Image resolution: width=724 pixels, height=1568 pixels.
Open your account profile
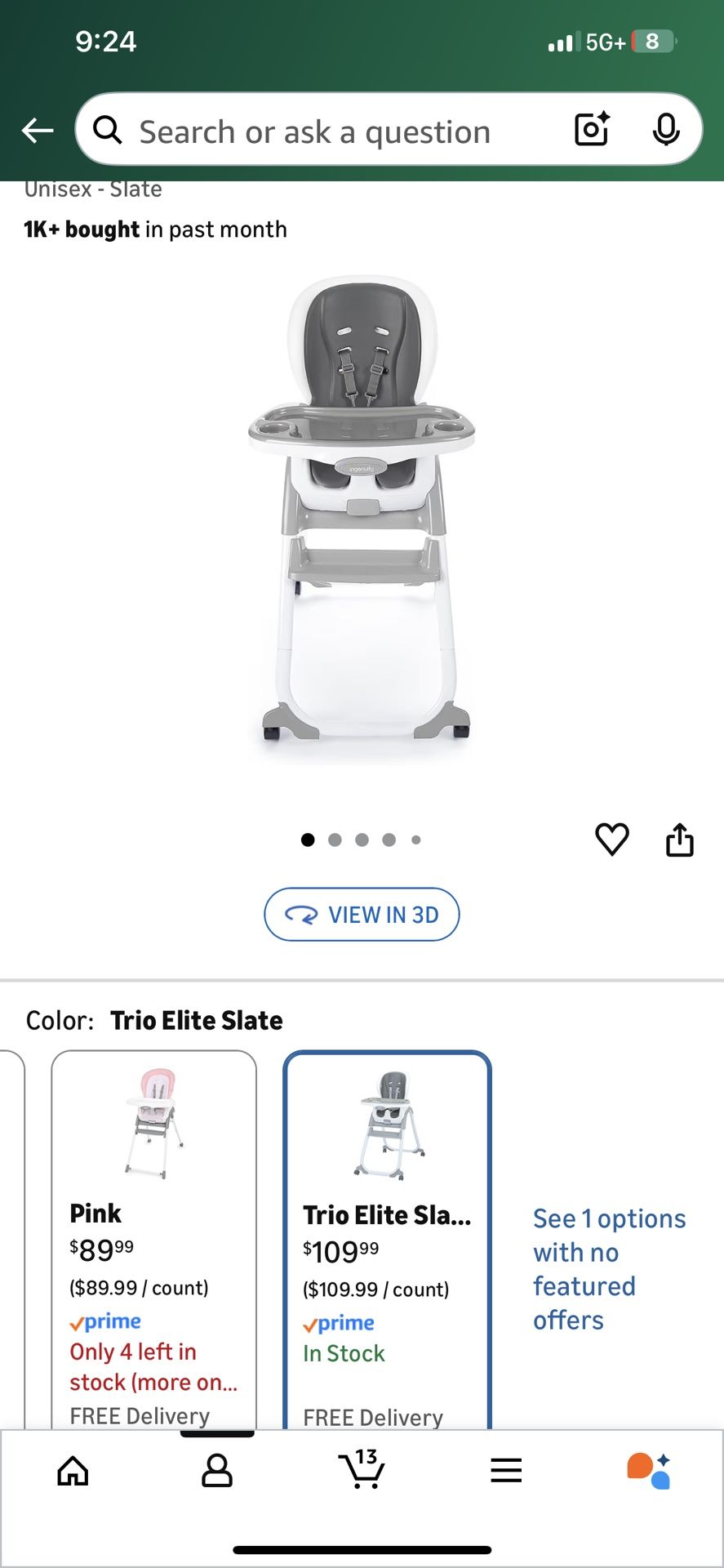point(216,1470)
